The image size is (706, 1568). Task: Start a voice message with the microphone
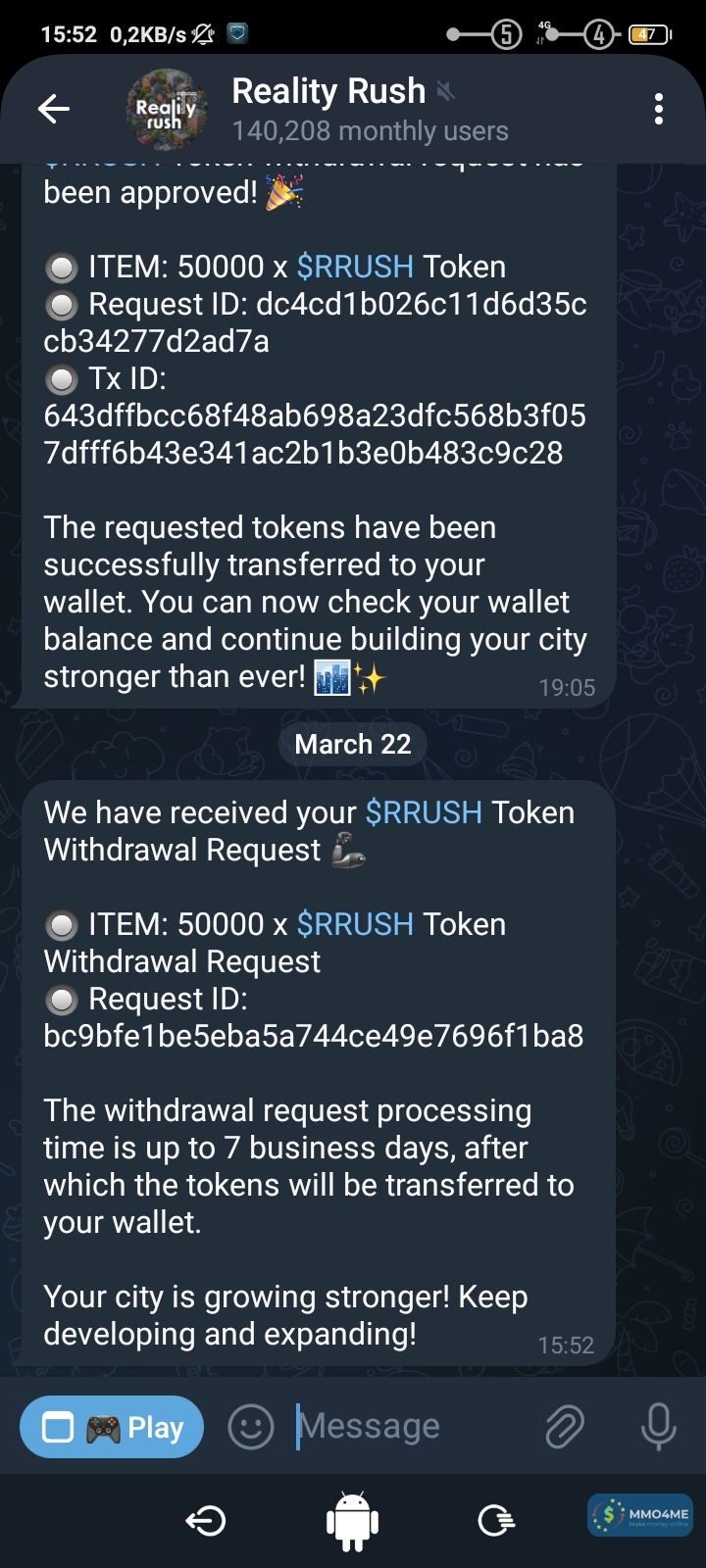(x=658, y=1427)
